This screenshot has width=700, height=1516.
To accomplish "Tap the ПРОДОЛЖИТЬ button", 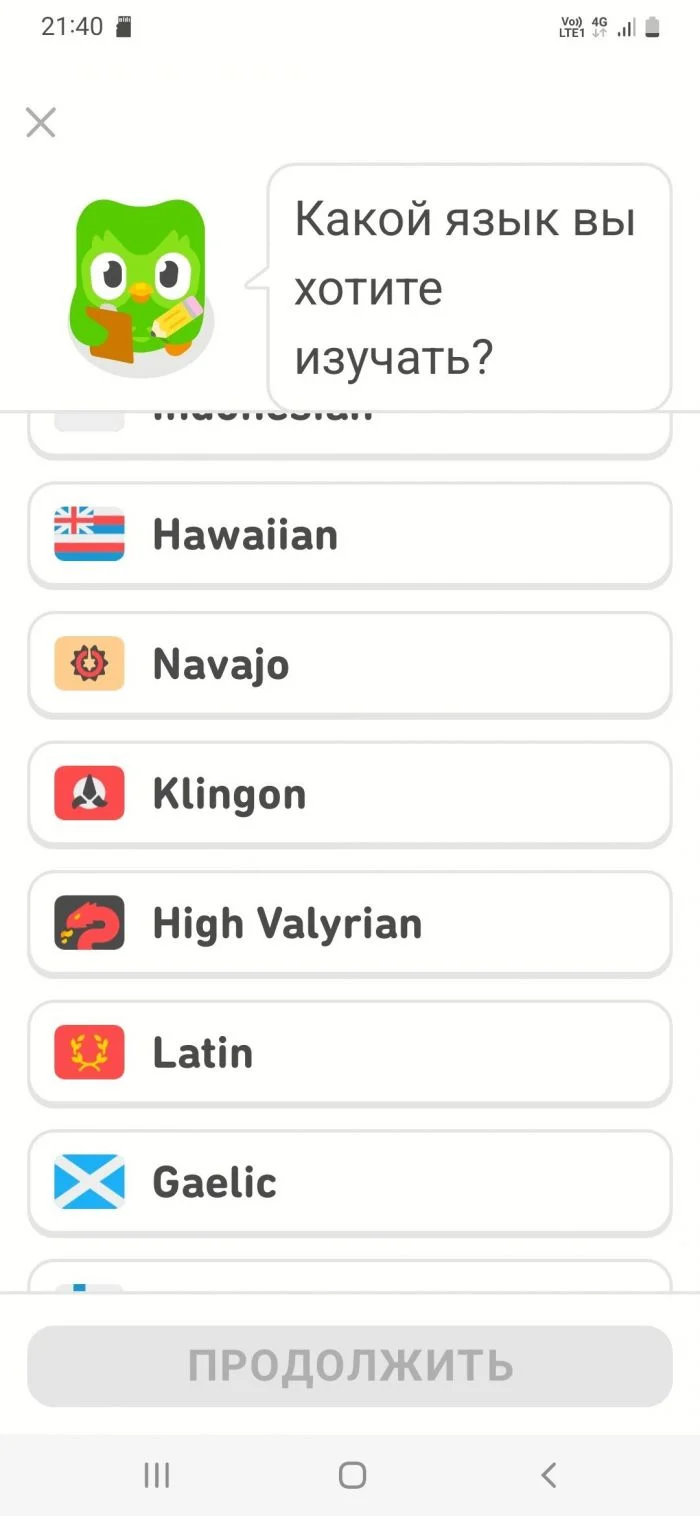I will click(349, 1366).
